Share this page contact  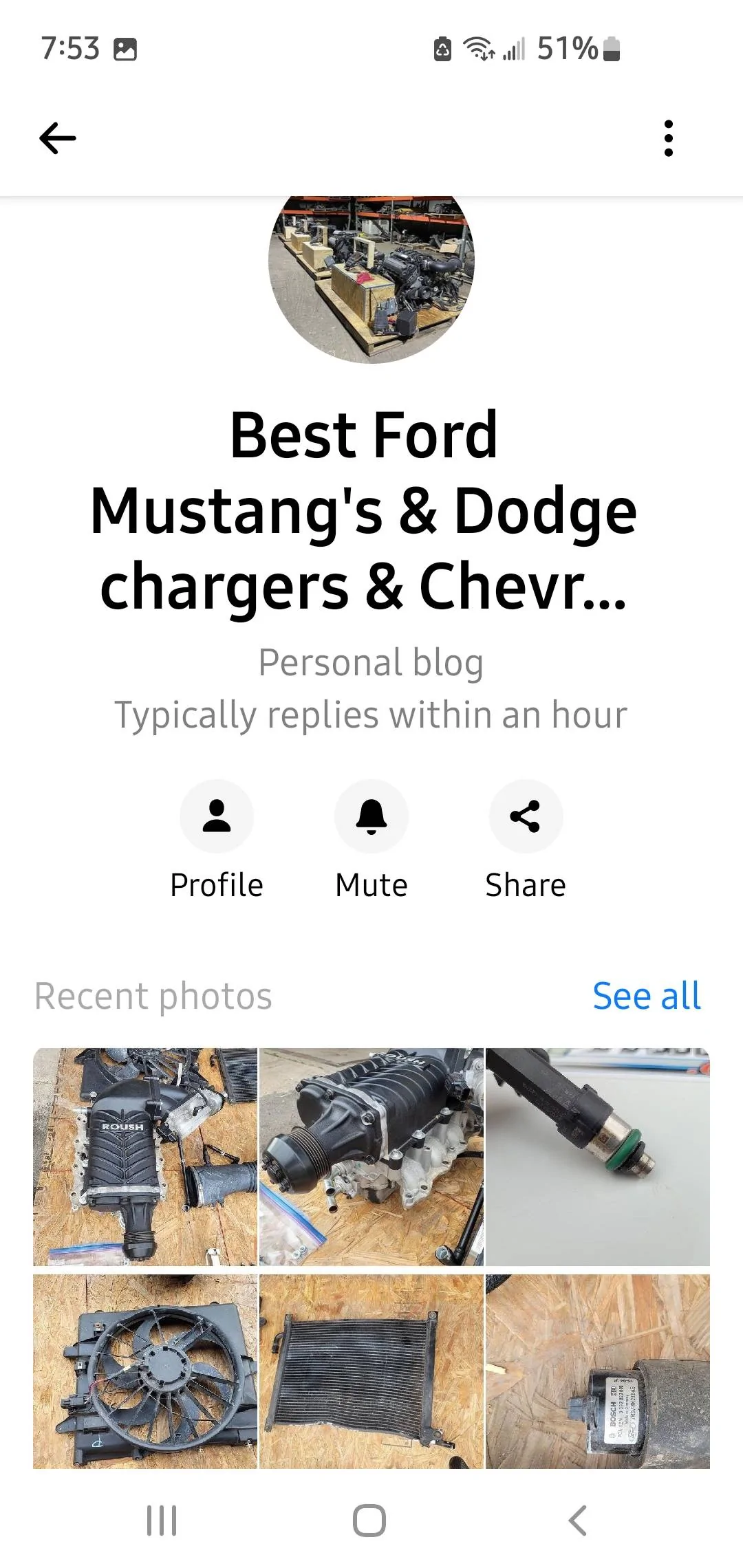pos(526,816)
